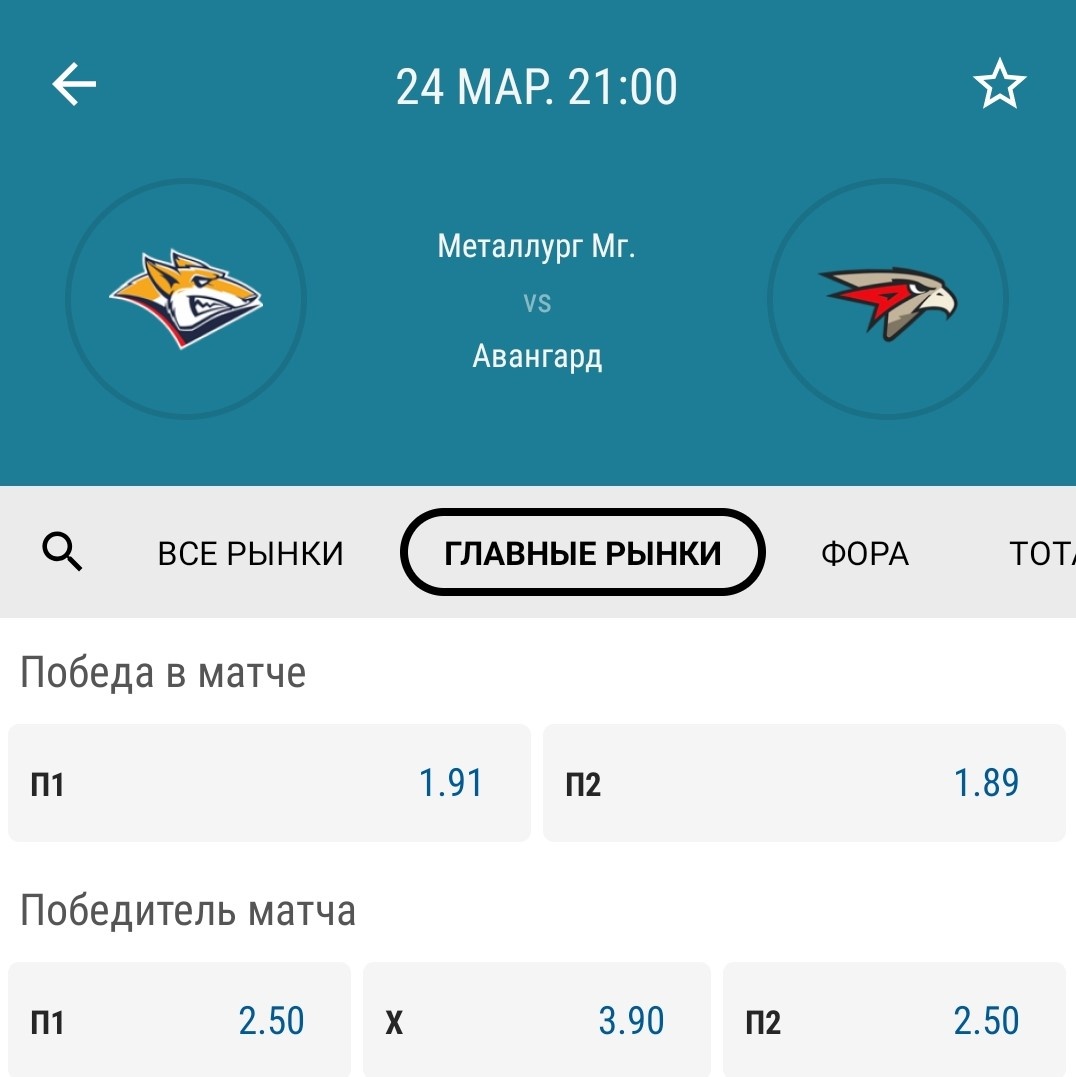Viewport: 1076px width, 1077px height.
Task: Choose П2 at 2.50 in Победитель матча
Action: coord(894,1021)
